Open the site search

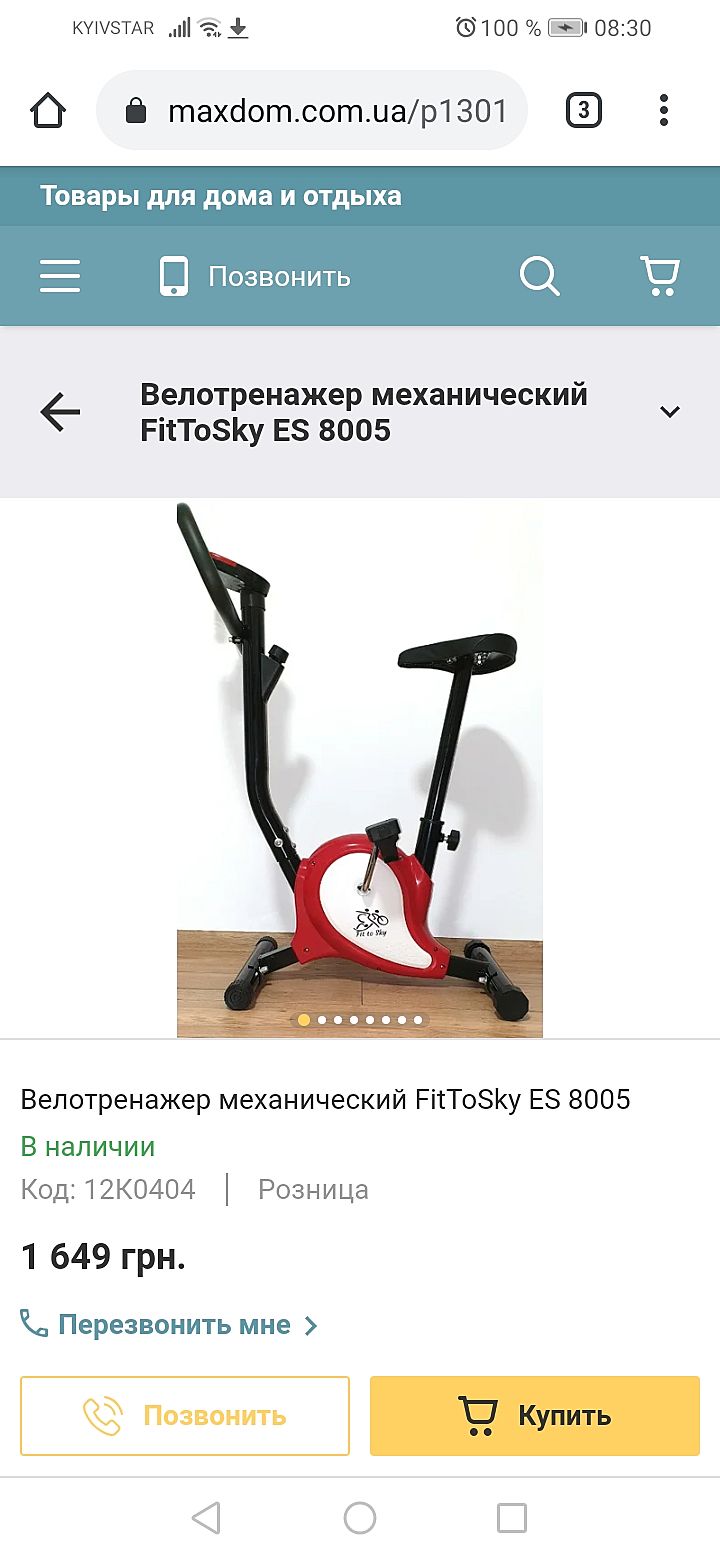(540, 276)
